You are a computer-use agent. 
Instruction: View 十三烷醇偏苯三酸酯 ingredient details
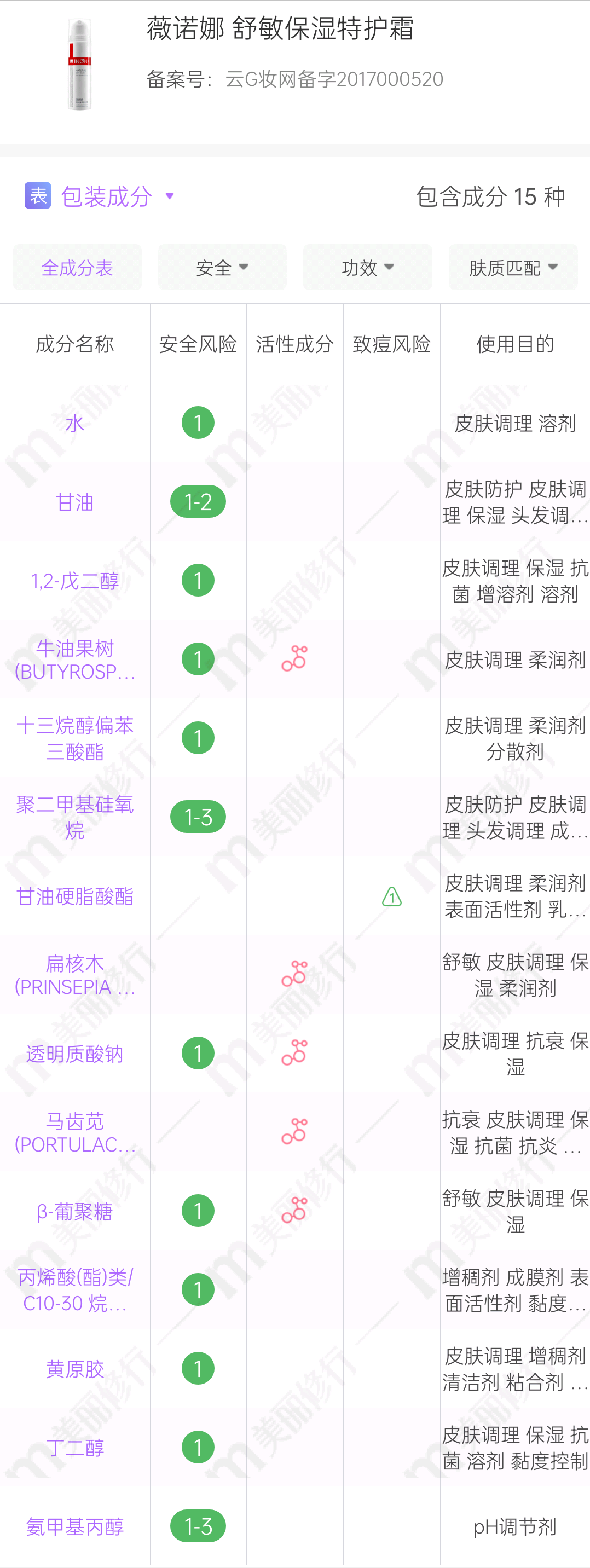pyautogui.click(x=75, y=738)
